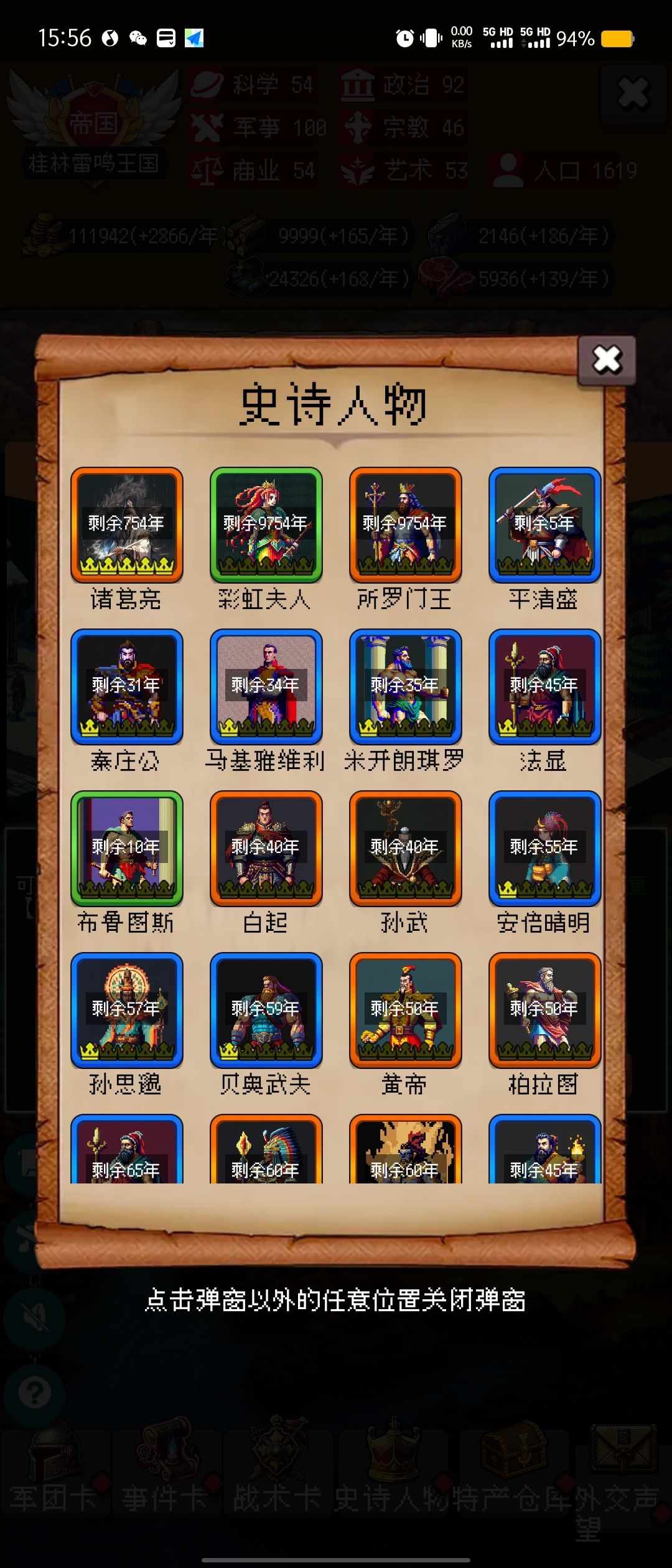Select the 柏拉图 portrait
Viewport: 672px width, 1568px height.
tap(545, 1010)
